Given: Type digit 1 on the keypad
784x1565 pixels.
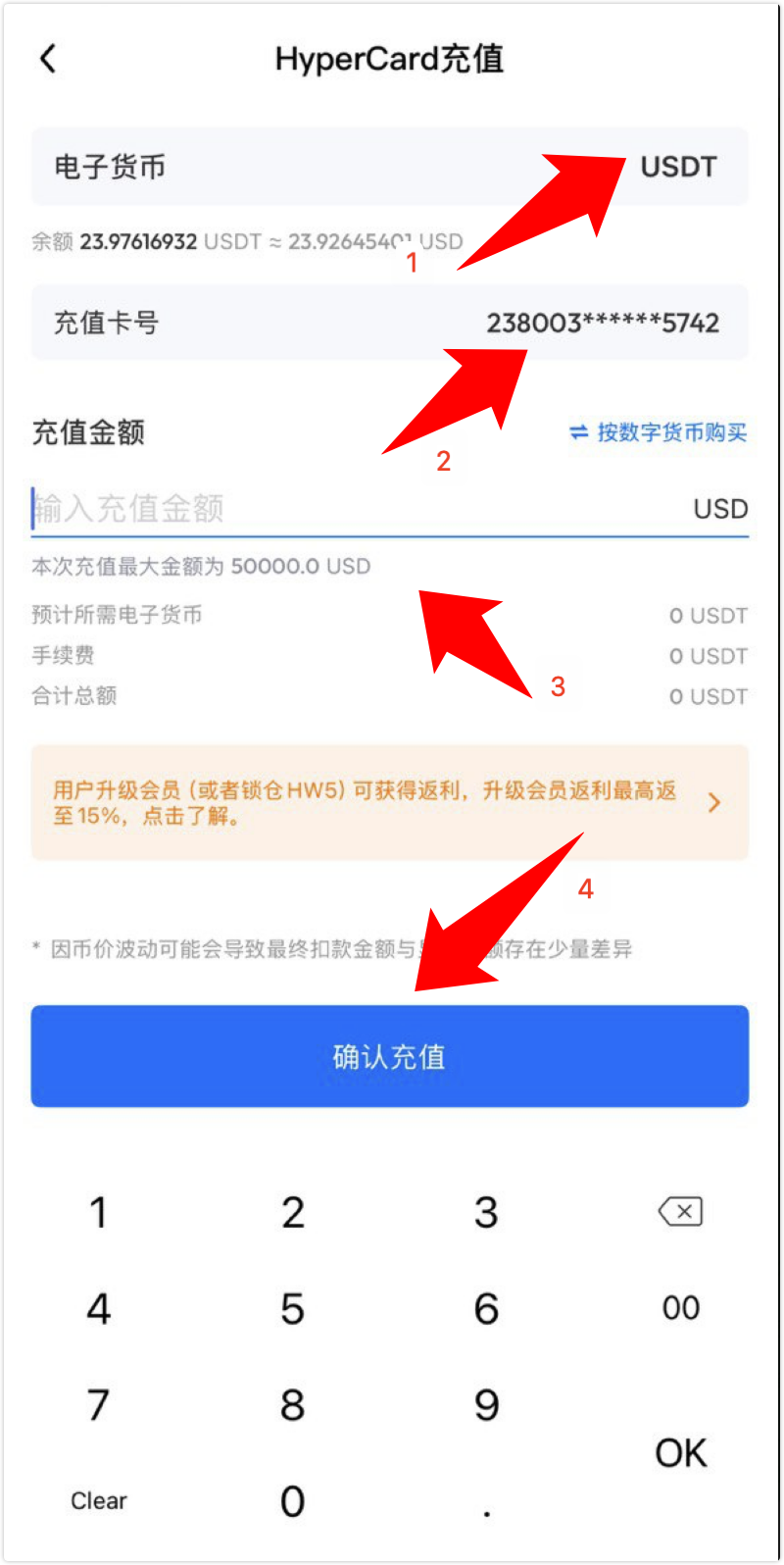Looking at the screenshot, I should 98,1213.
